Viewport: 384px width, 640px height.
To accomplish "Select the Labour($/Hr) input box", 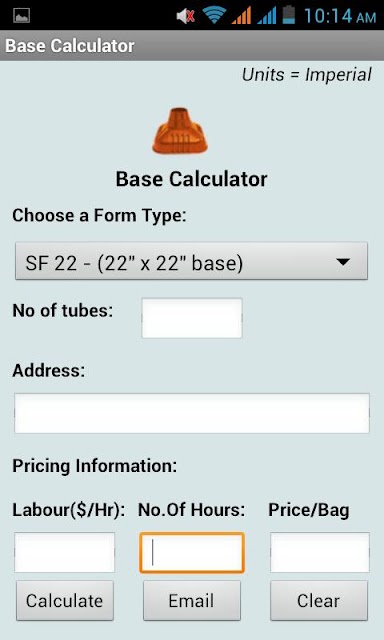I will (x=64, y=552).
